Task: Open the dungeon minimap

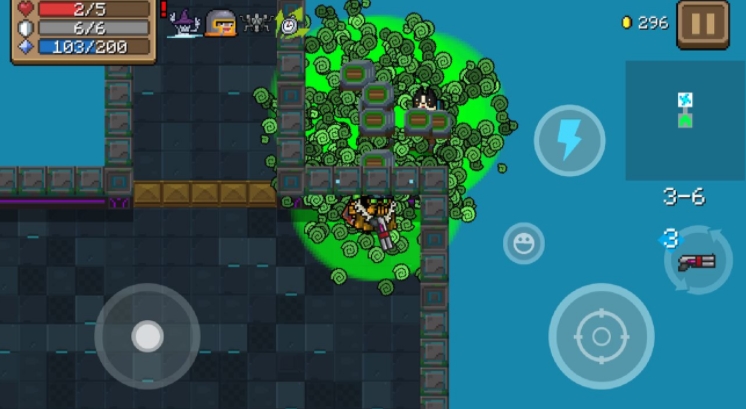Action: coord(685,120)
